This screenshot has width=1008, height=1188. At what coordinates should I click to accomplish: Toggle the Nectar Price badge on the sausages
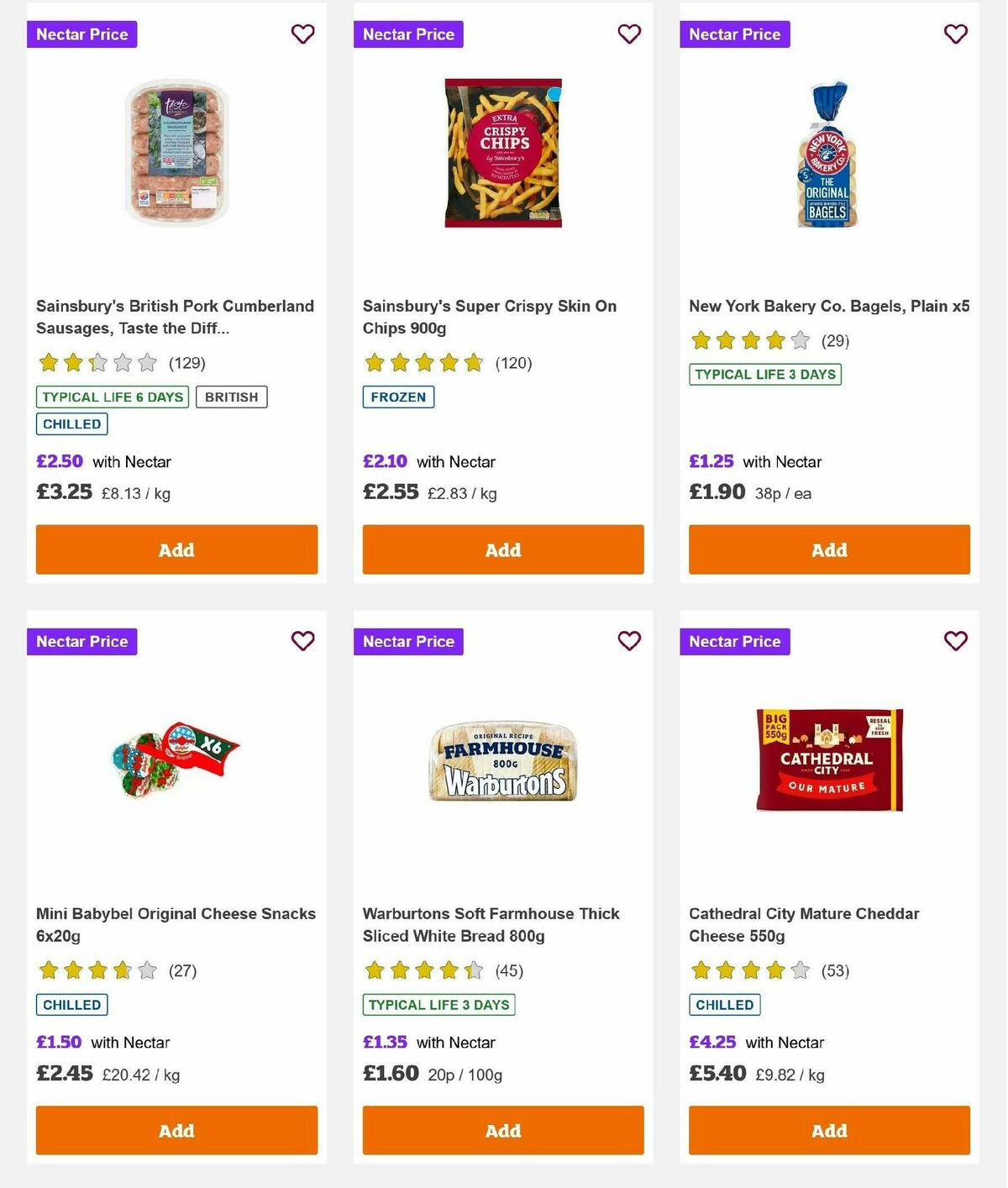point(81,34)
